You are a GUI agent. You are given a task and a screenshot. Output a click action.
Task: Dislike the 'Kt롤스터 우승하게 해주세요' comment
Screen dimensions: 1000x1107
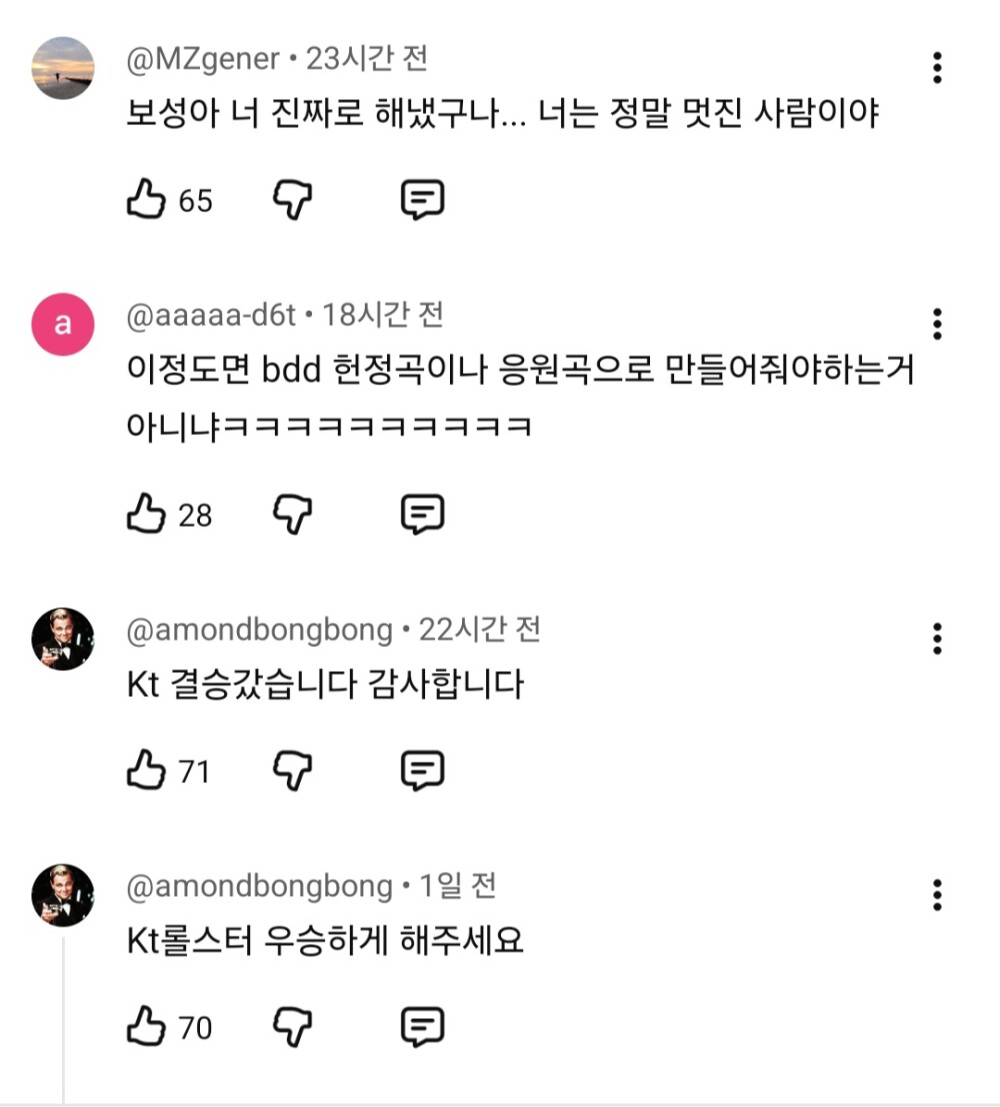click(293, 1027)
